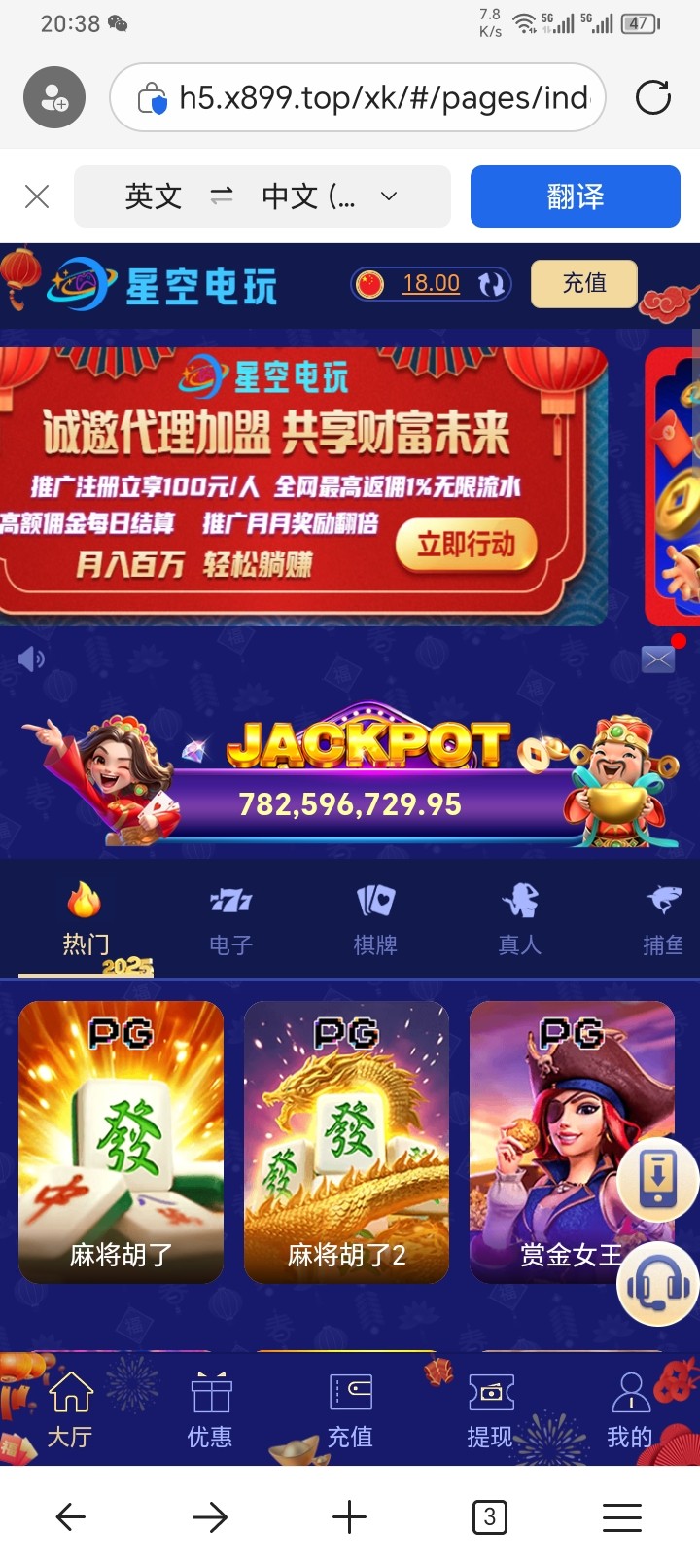Reload the page in the browser
Viewport: 700px width, 1568px height.
(x=652, y=97)
